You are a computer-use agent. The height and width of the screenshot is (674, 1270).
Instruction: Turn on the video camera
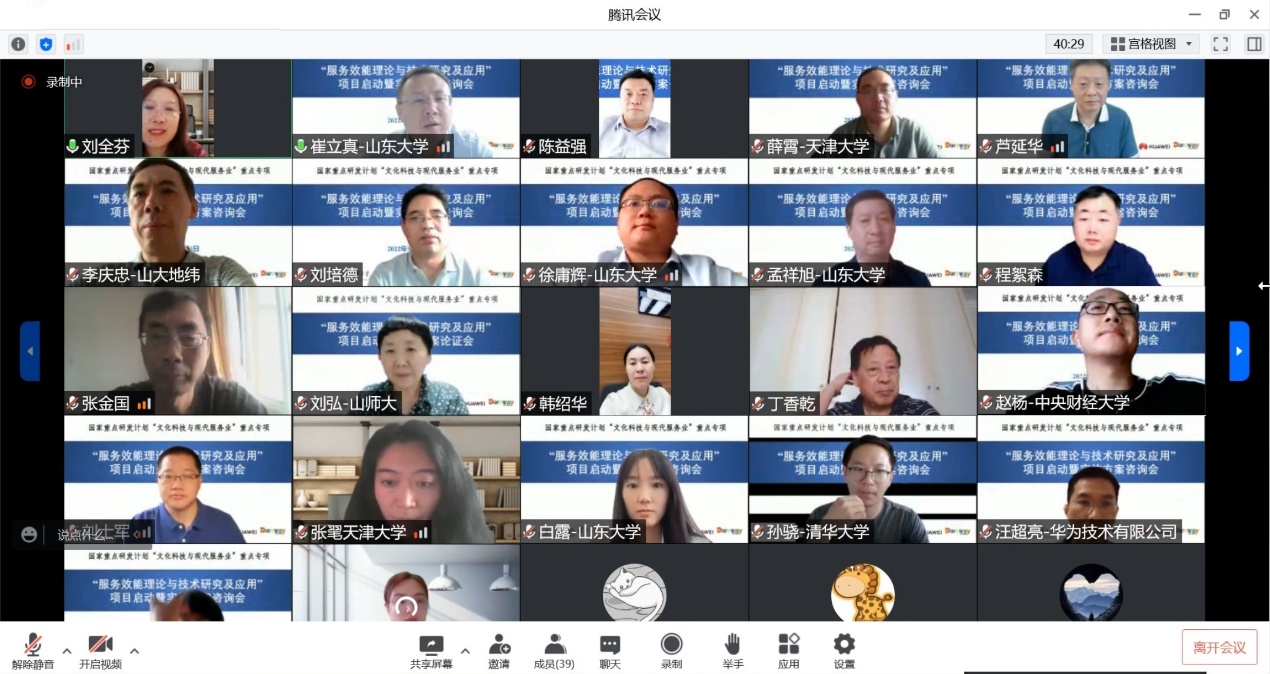click(100, 651)
